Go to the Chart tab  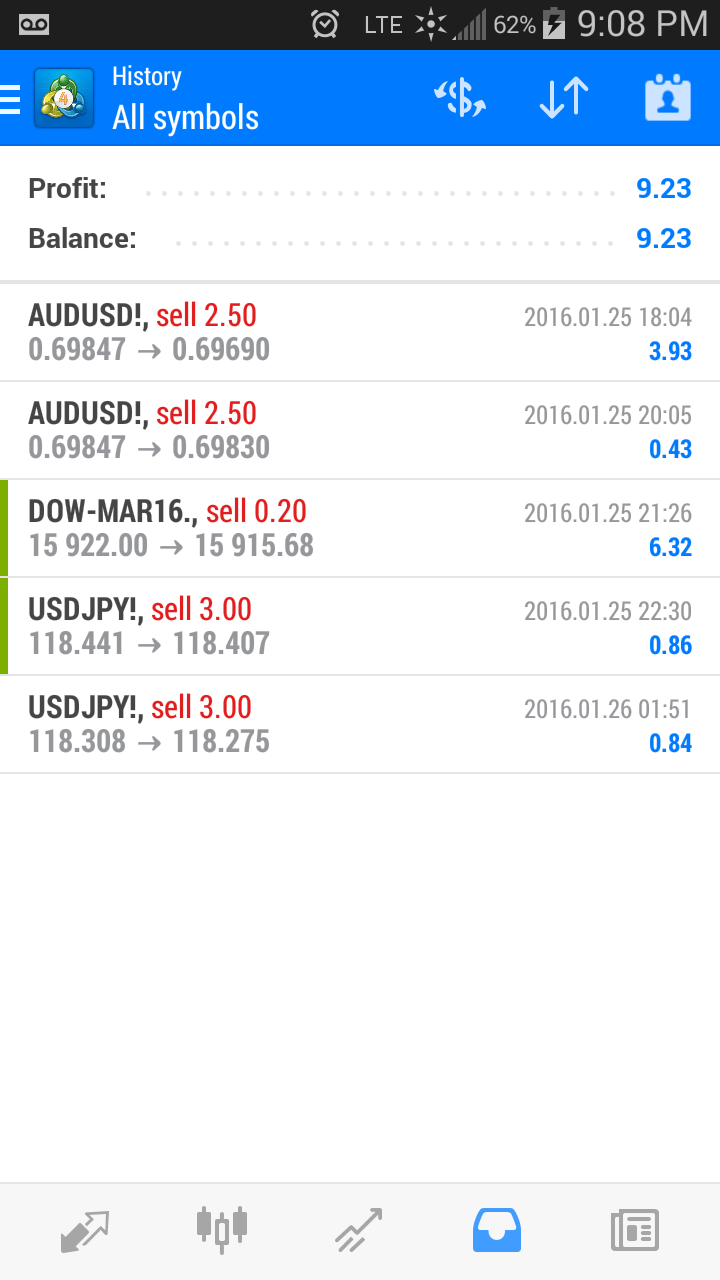222,1231
